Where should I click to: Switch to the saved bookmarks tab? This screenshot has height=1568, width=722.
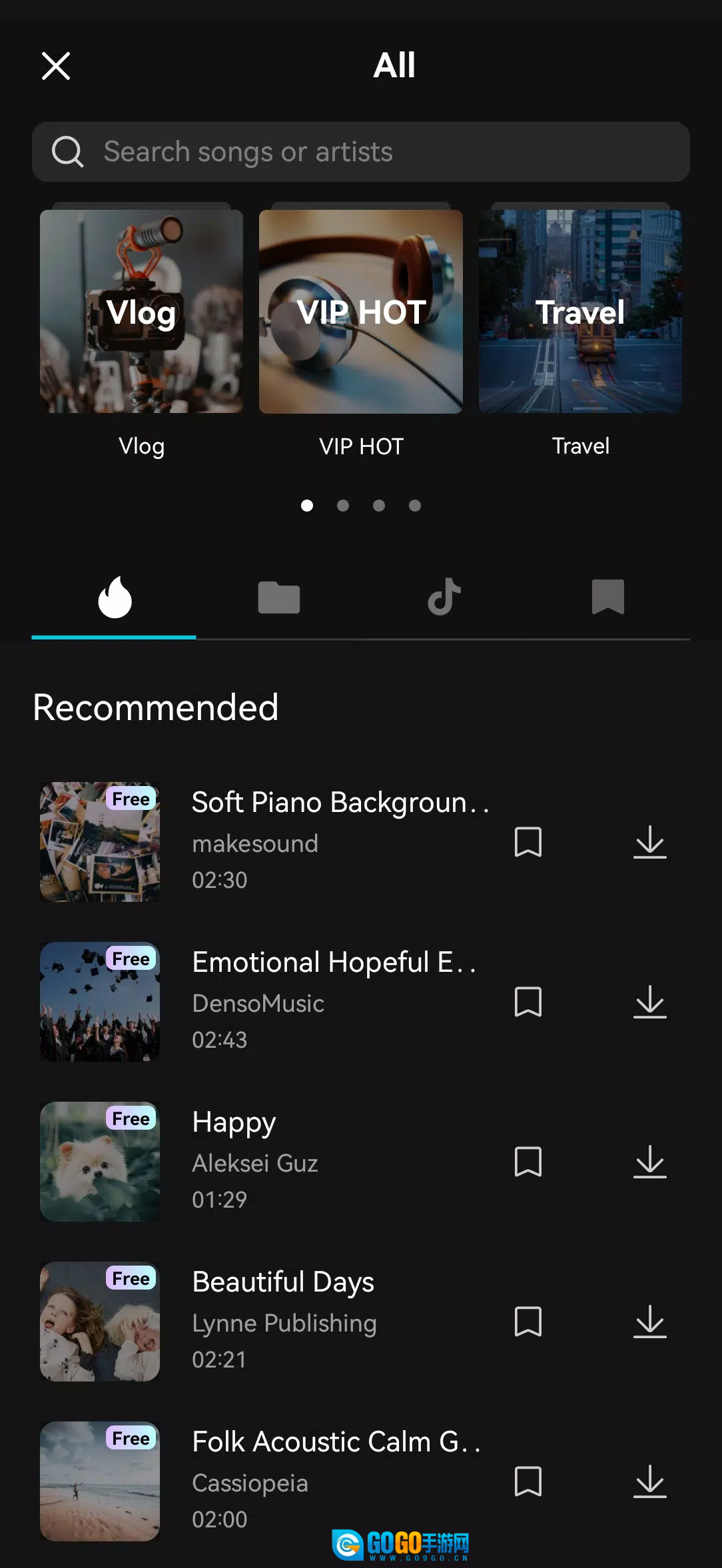pyautogui.click(x=607, y=597)
